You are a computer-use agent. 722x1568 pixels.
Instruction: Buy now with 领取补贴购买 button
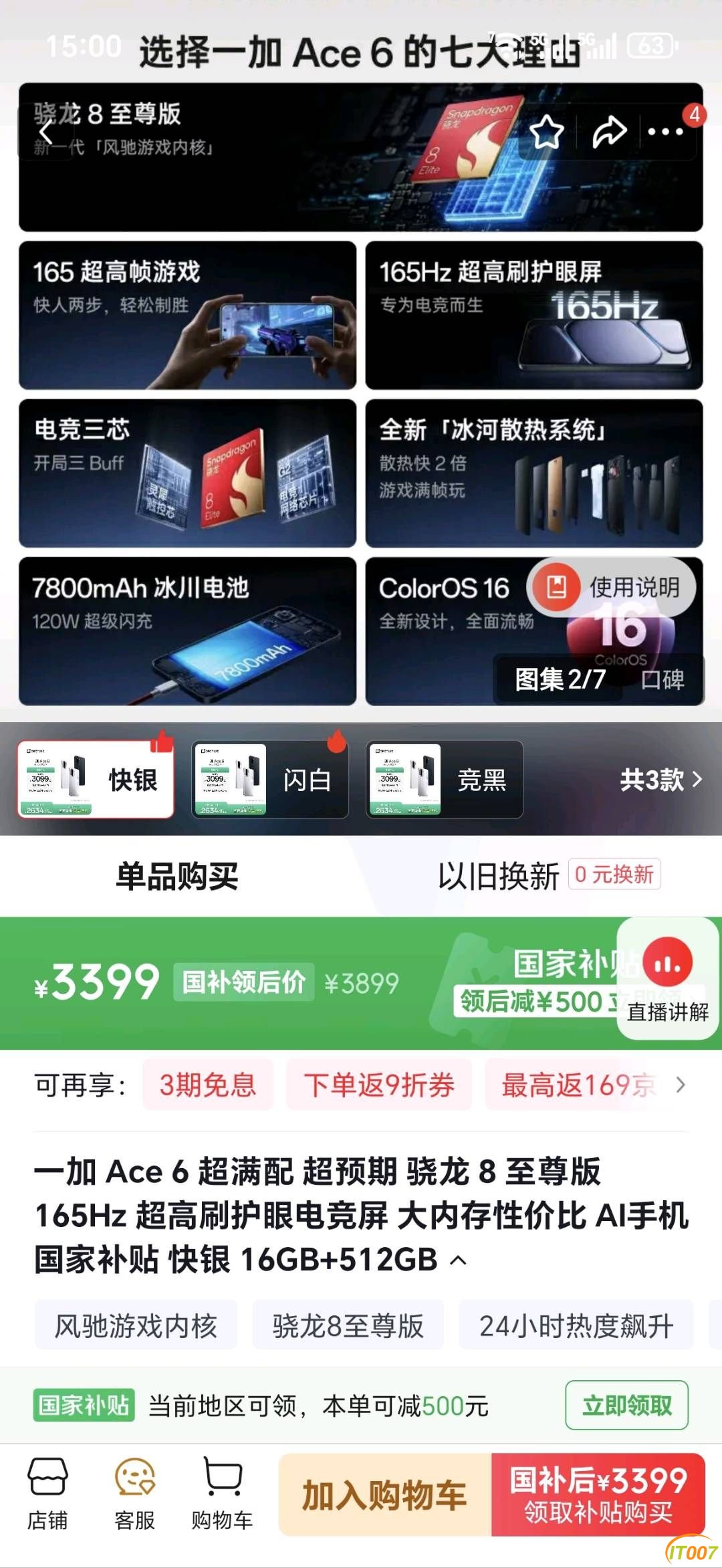click(x=598, y=1495)
